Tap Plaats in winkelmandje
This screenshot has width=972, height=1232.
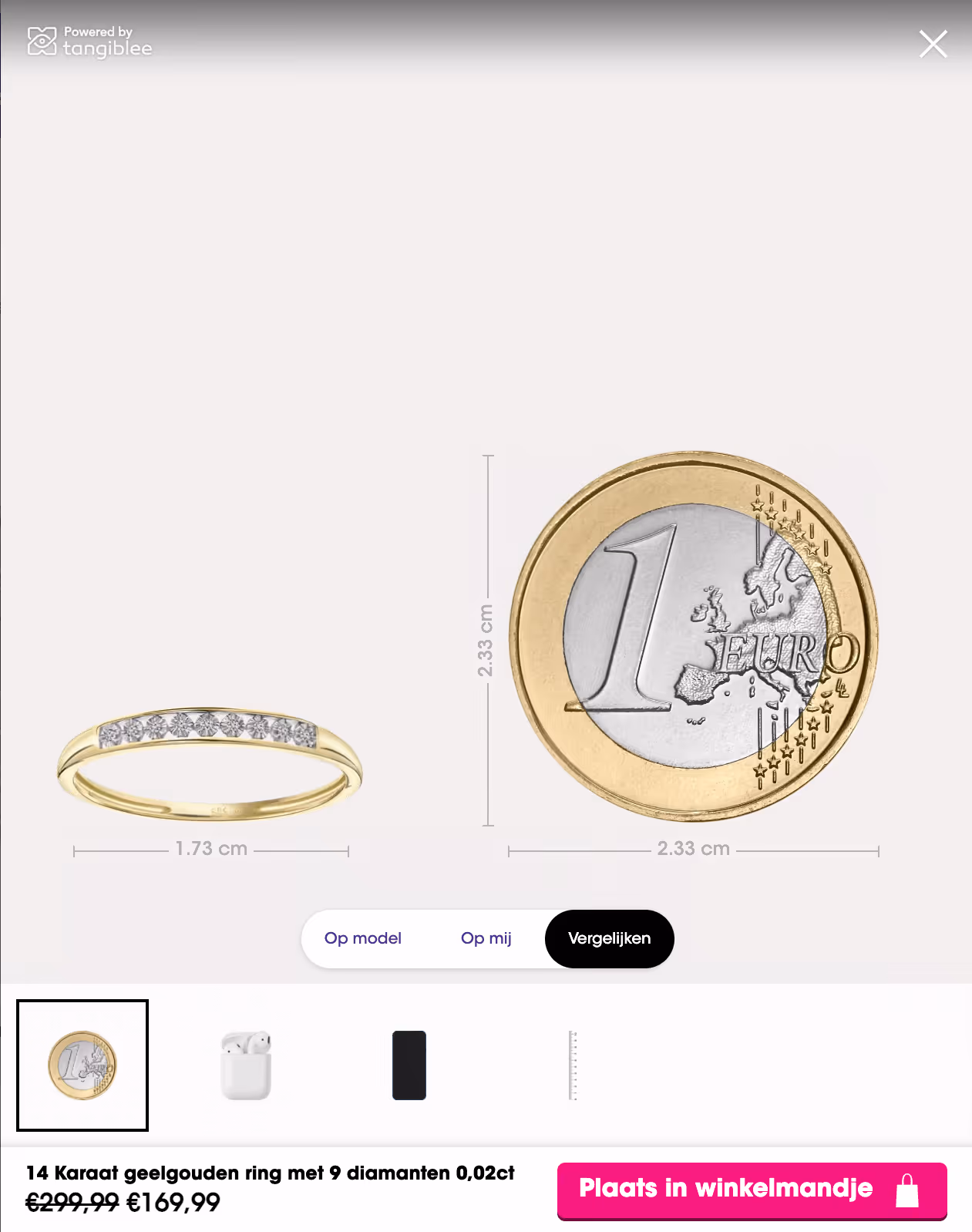click(752, 1190)
